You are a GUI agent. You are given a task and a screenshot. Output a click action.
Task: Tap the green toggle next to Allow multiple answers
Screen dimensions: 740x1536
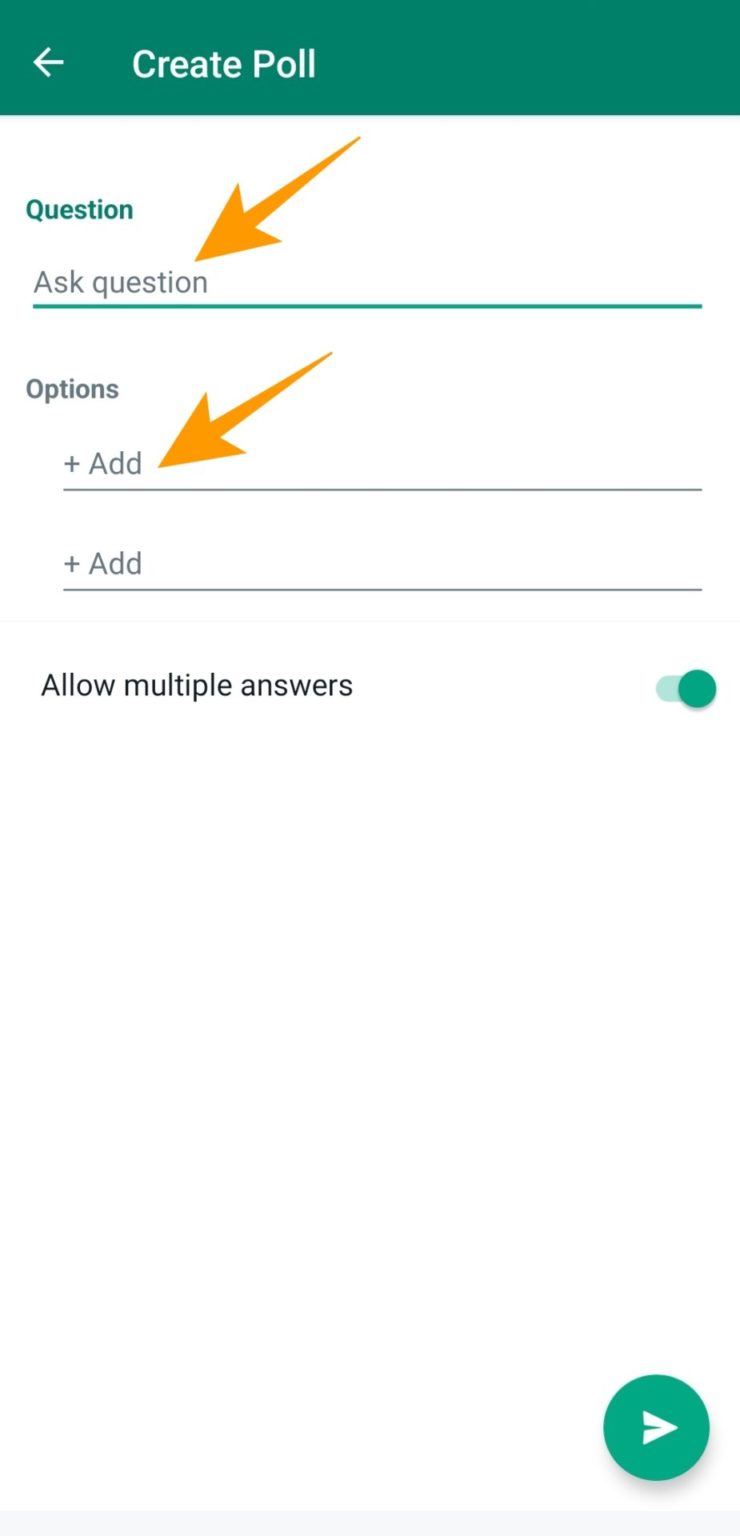tap(686, 688)
